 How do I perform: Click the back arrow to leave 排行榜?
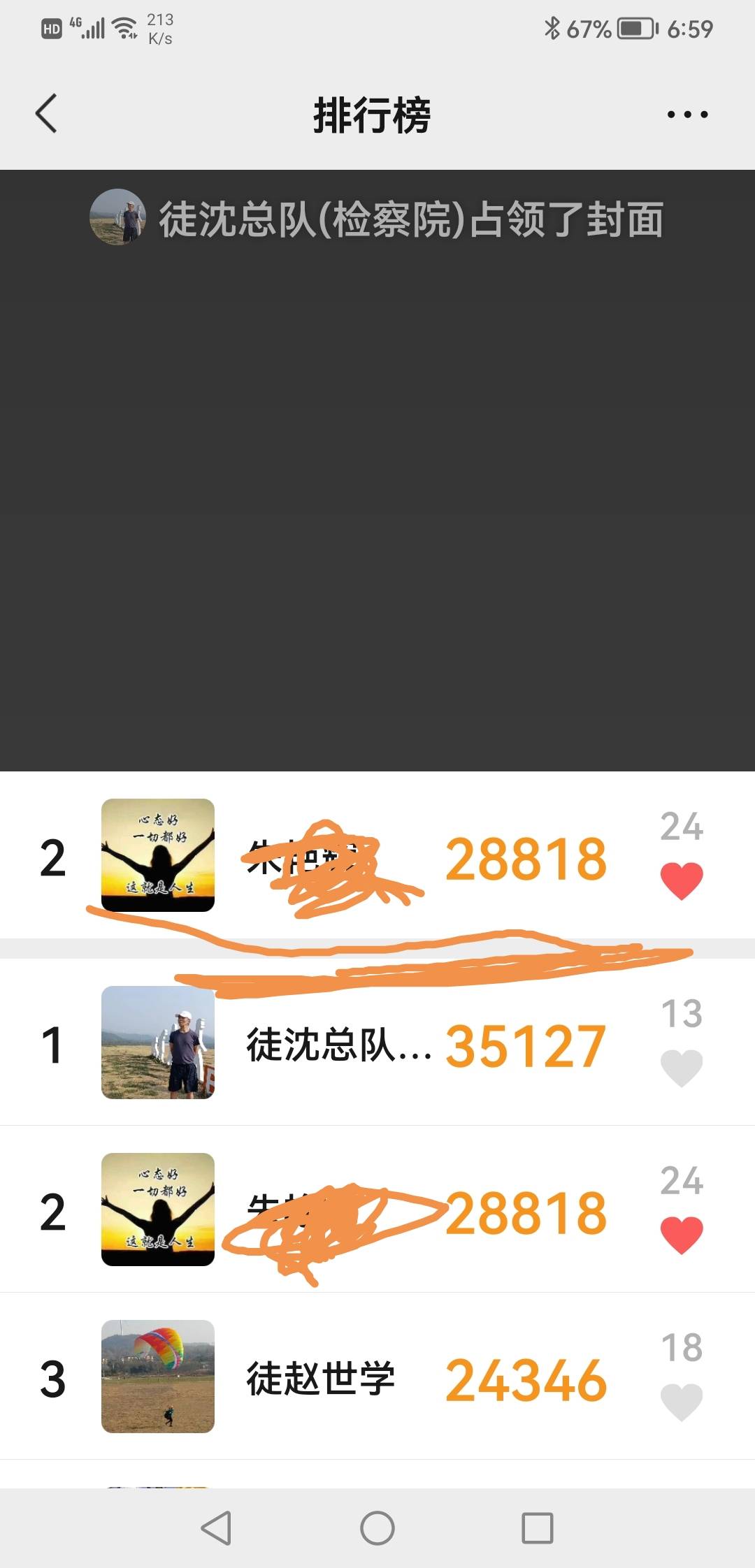(x=46, y=114)
